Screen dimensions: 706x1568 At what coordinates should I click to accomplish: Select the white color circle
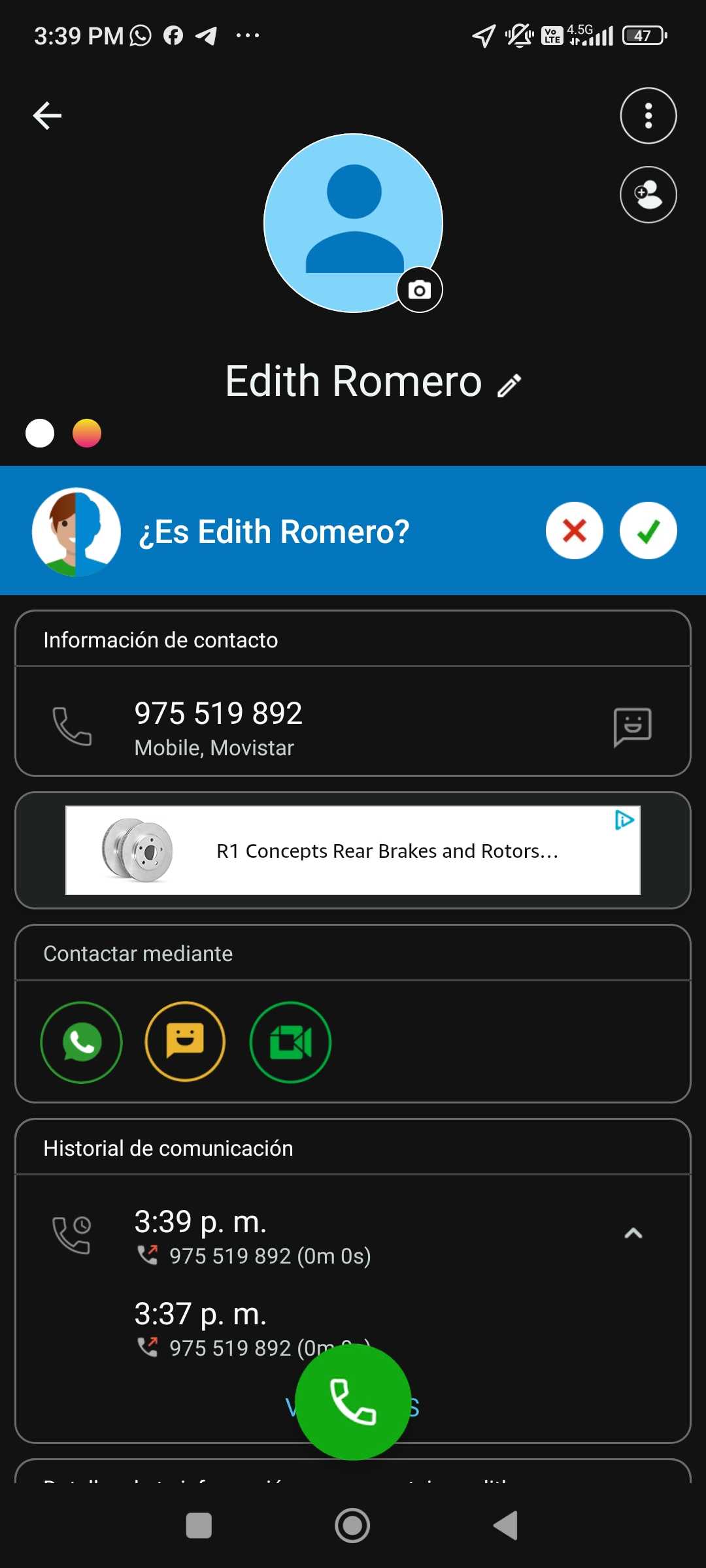point(40,433)
